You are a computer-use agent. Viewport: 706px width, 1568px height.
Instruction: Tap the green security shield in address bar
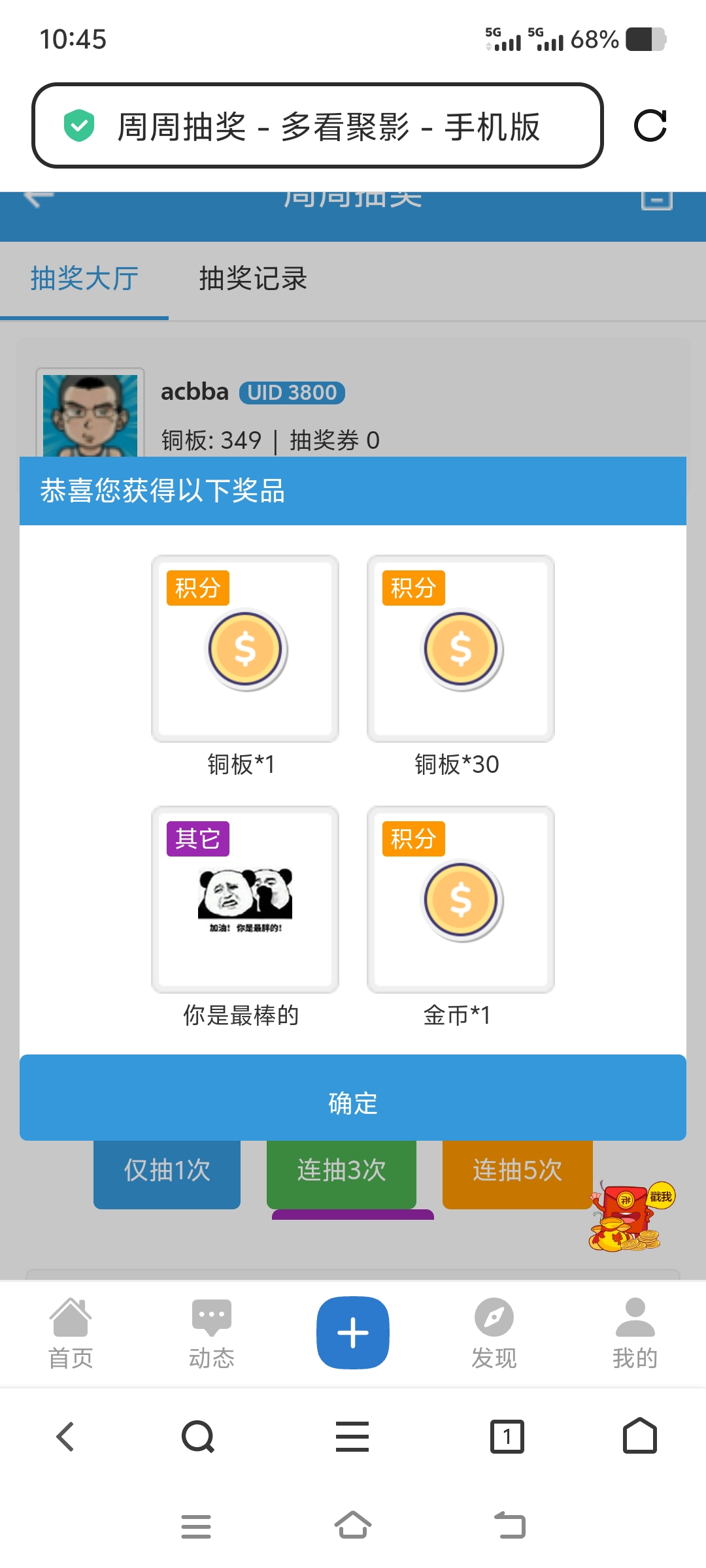pyautogui.click(x=78, y=124)
